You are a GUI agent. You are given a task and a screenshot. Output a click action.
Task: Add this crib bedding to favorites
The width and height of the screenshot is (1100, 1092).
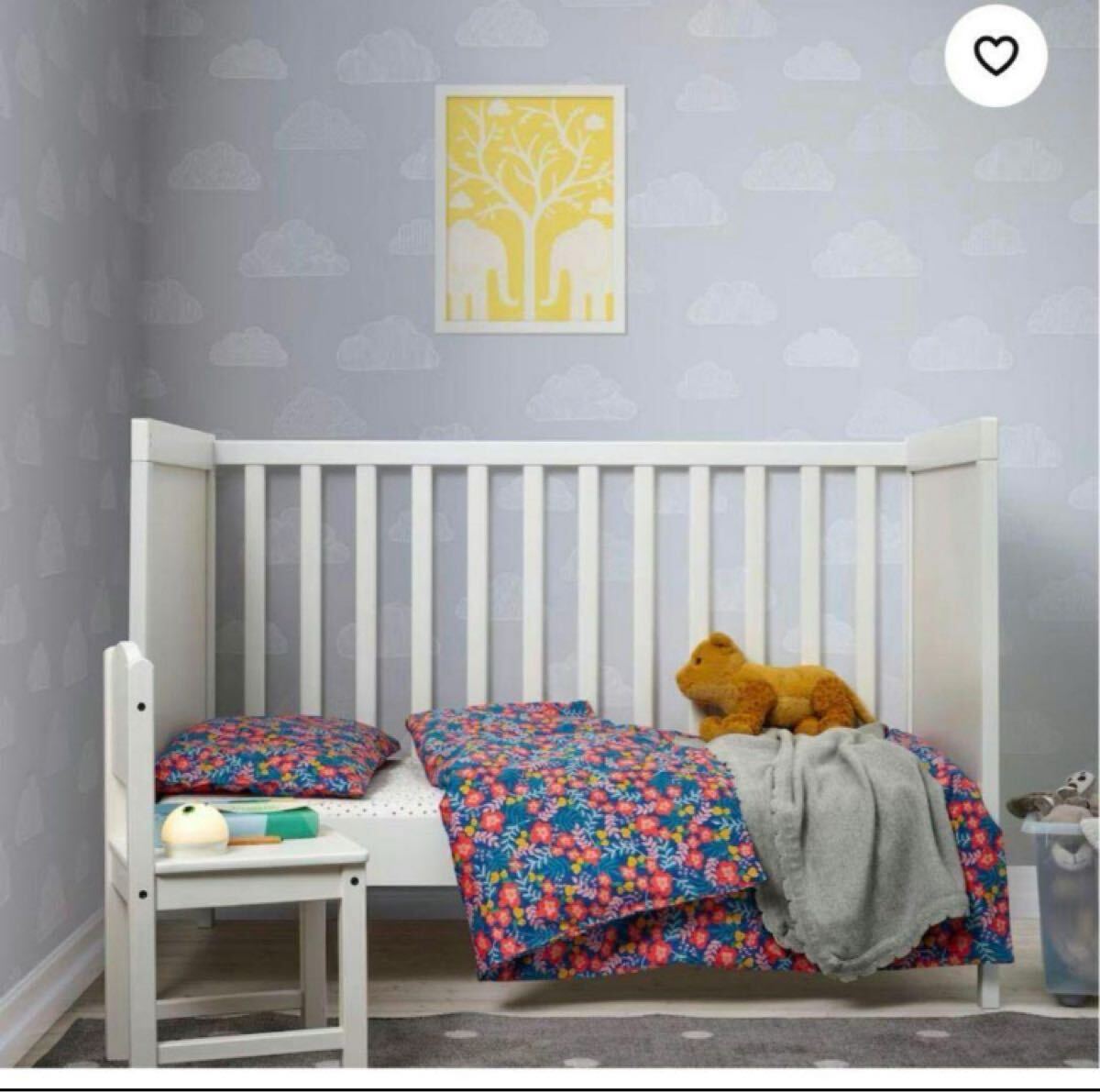(996, 59)
